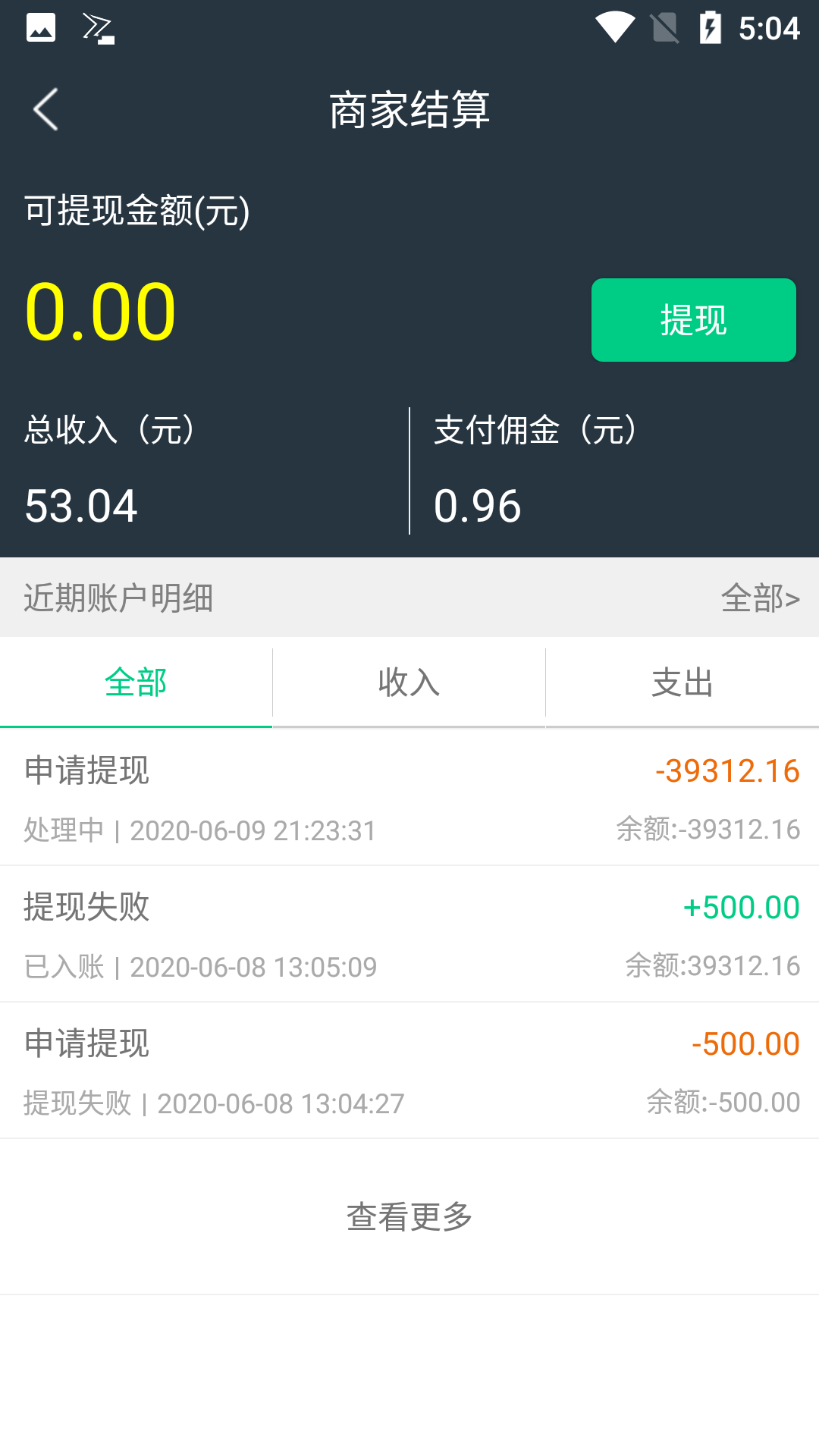Tap the screenshot notification icon in status bar

pos(42,28)
